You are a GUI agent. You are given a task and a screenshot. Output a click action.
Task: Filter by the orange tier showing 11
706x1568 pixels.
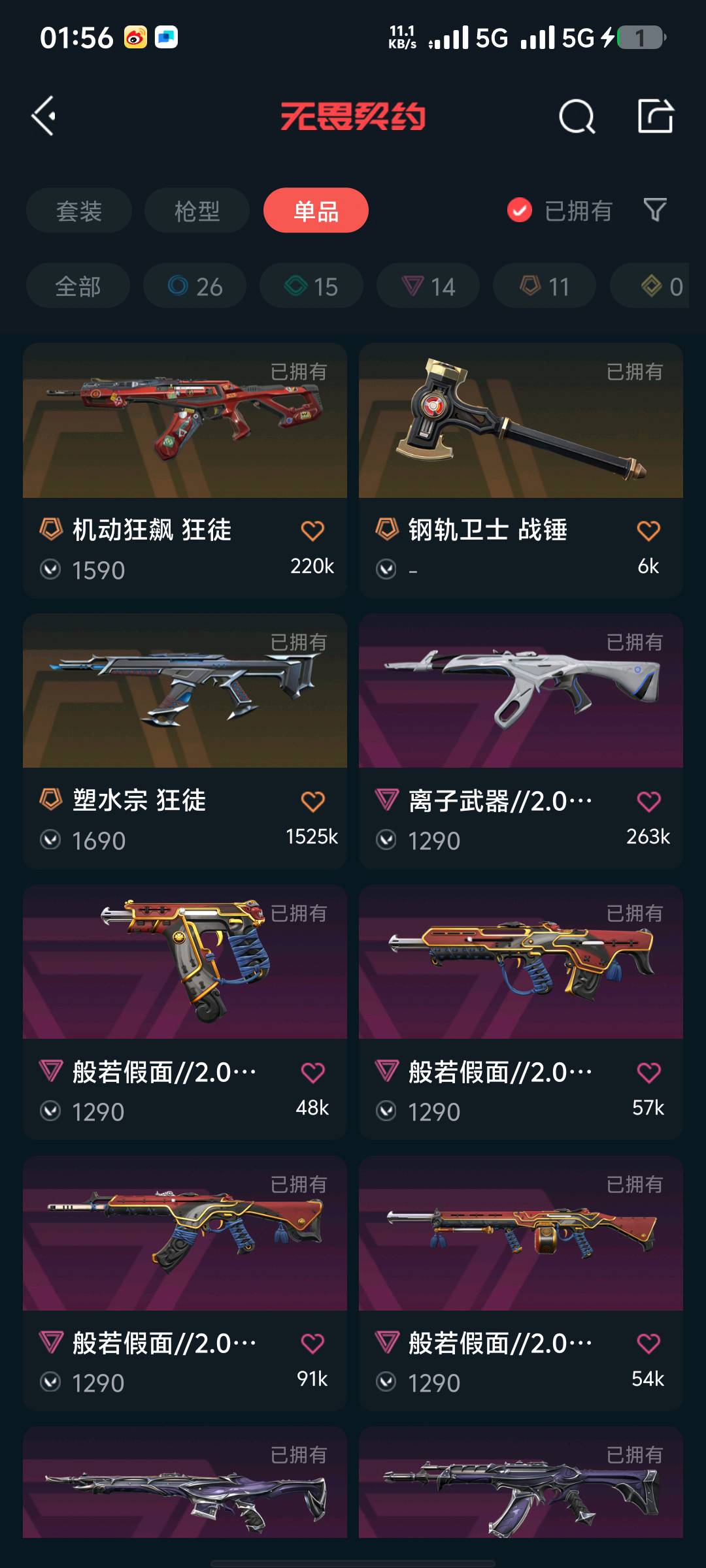point(545,286)
